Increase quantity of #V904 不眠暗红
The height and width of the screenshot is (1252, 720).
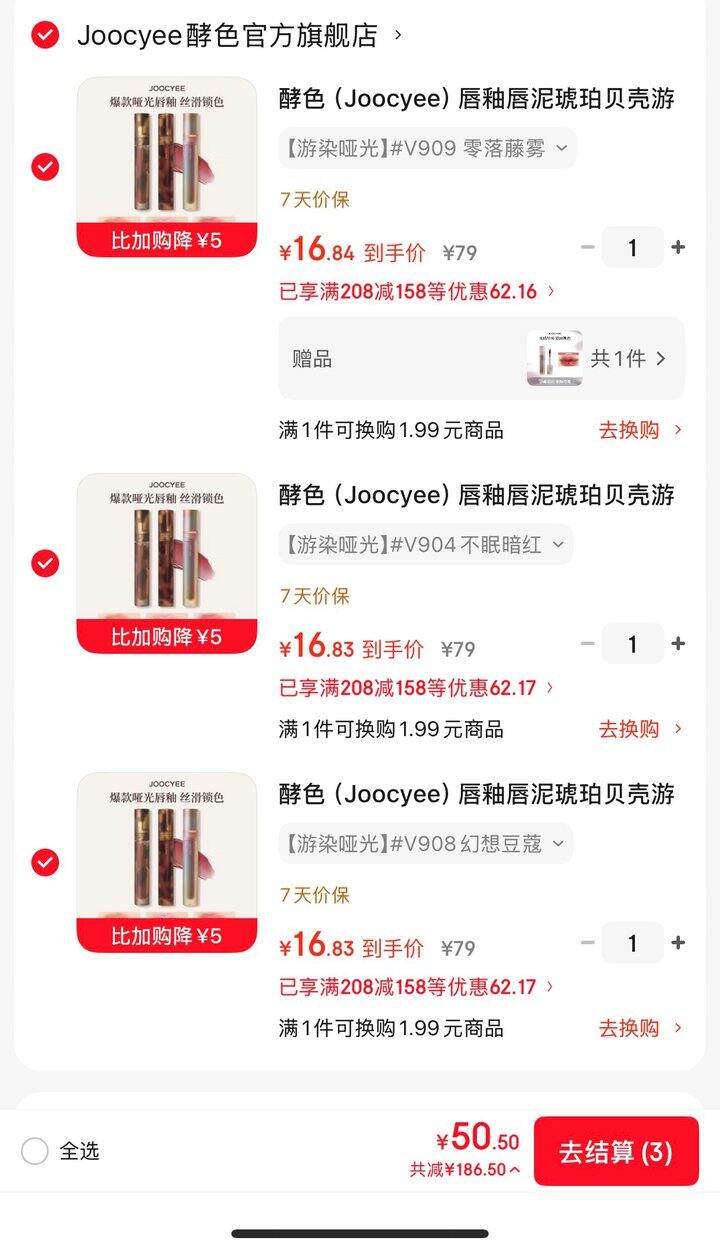[678, 644]
